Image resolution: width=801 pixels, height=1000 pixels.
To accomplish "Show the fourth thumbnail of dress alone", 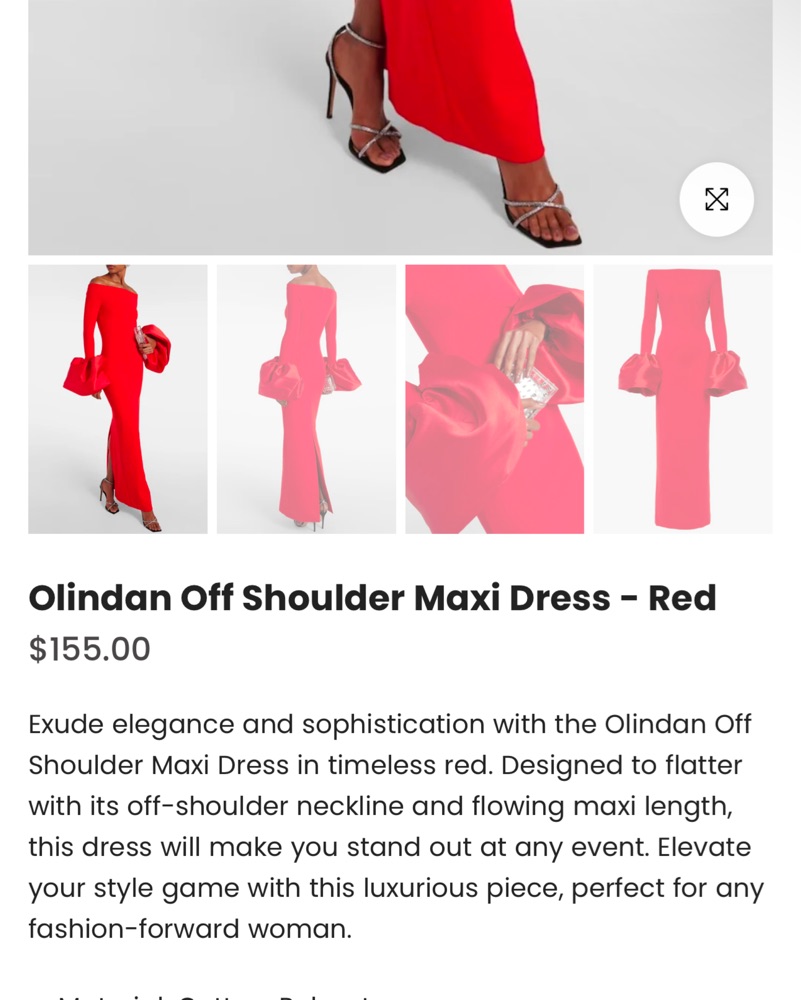I will [683, 399].
